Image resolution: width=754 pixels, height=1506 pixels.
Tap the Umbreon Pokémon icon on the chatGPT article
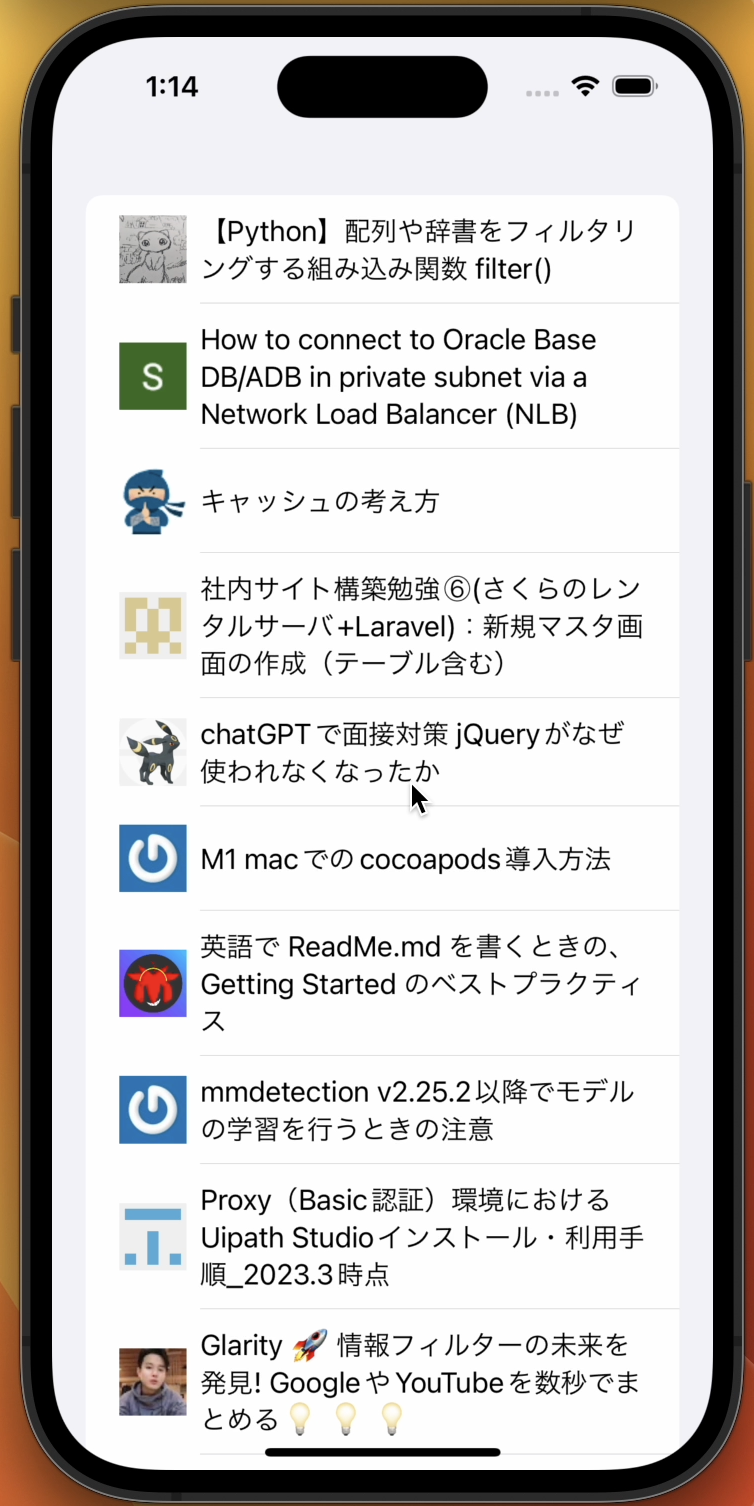click(152, 751)
